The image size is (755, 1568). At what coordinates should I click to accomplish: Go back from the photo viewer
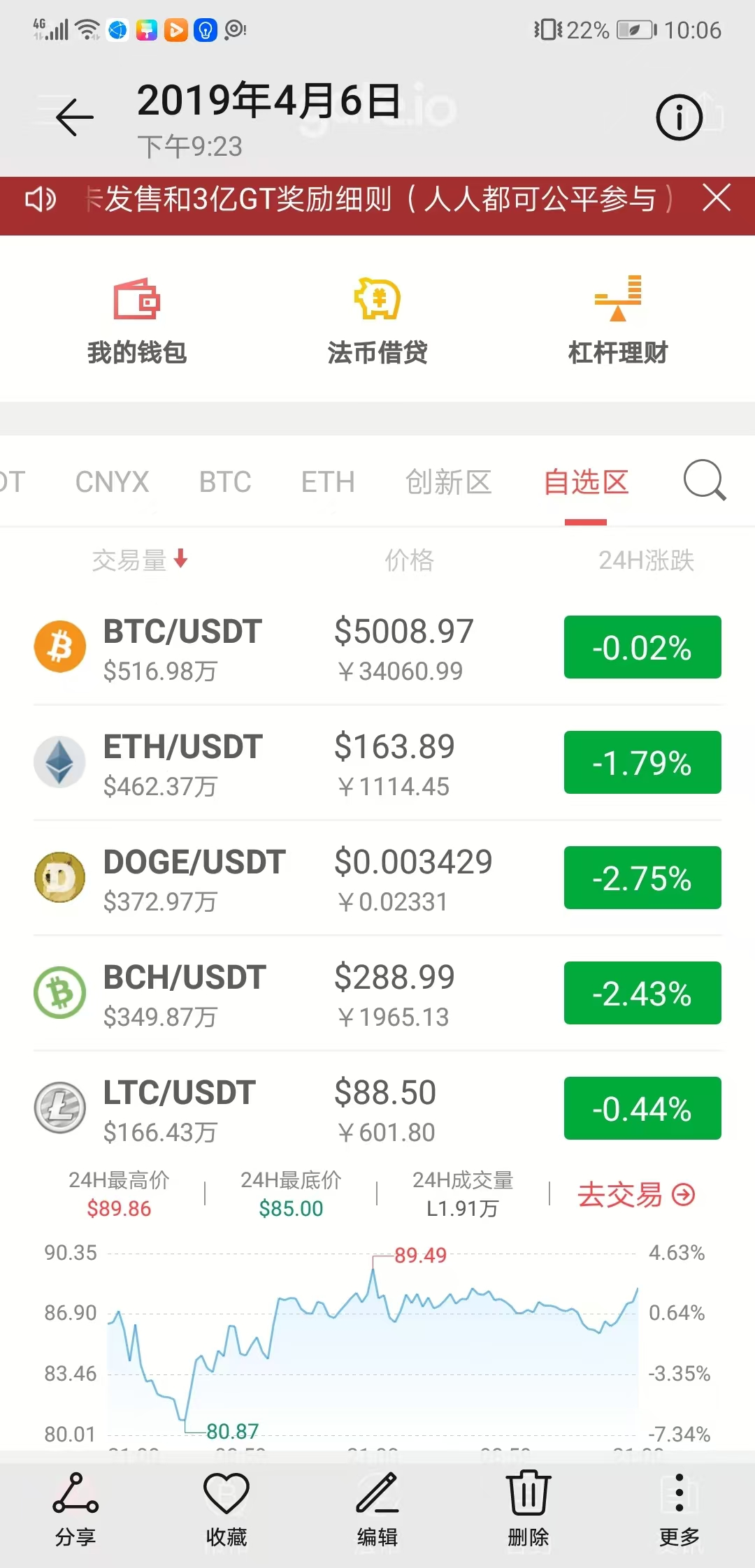(x=75, y=117)
